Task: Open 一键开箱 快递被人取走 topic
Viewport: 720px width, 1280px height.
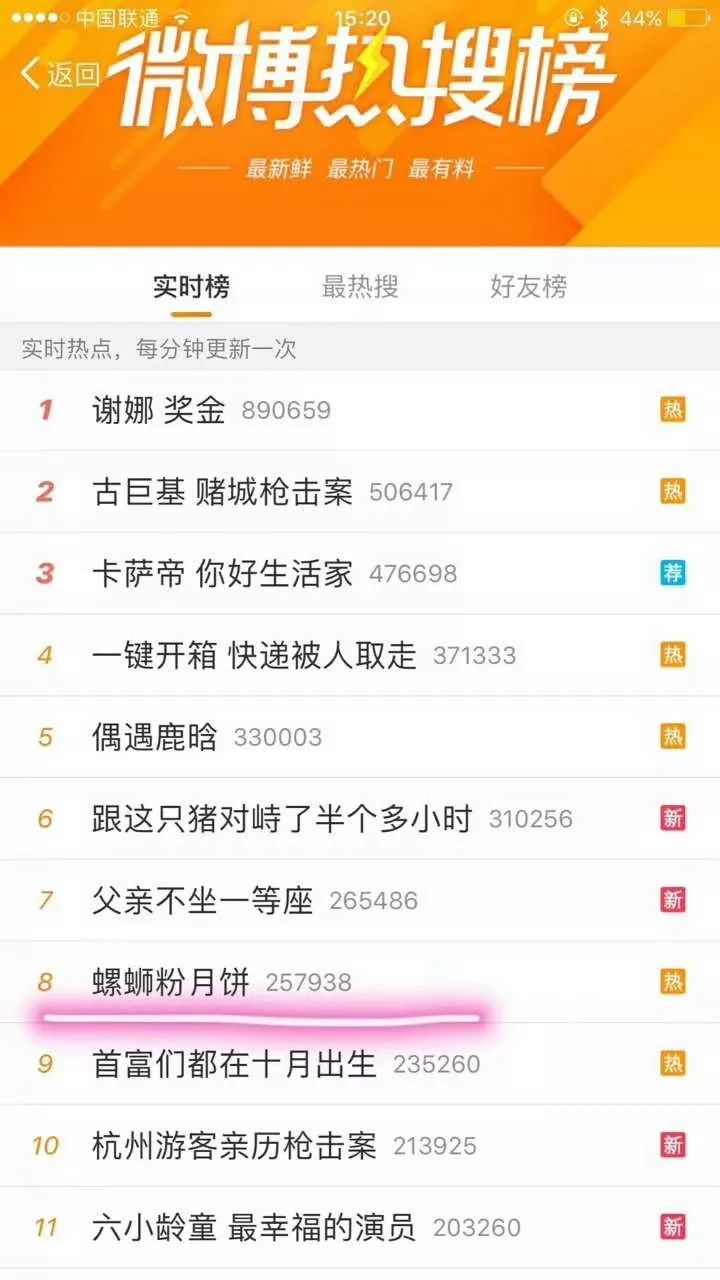Action: [x=360, y=656]
